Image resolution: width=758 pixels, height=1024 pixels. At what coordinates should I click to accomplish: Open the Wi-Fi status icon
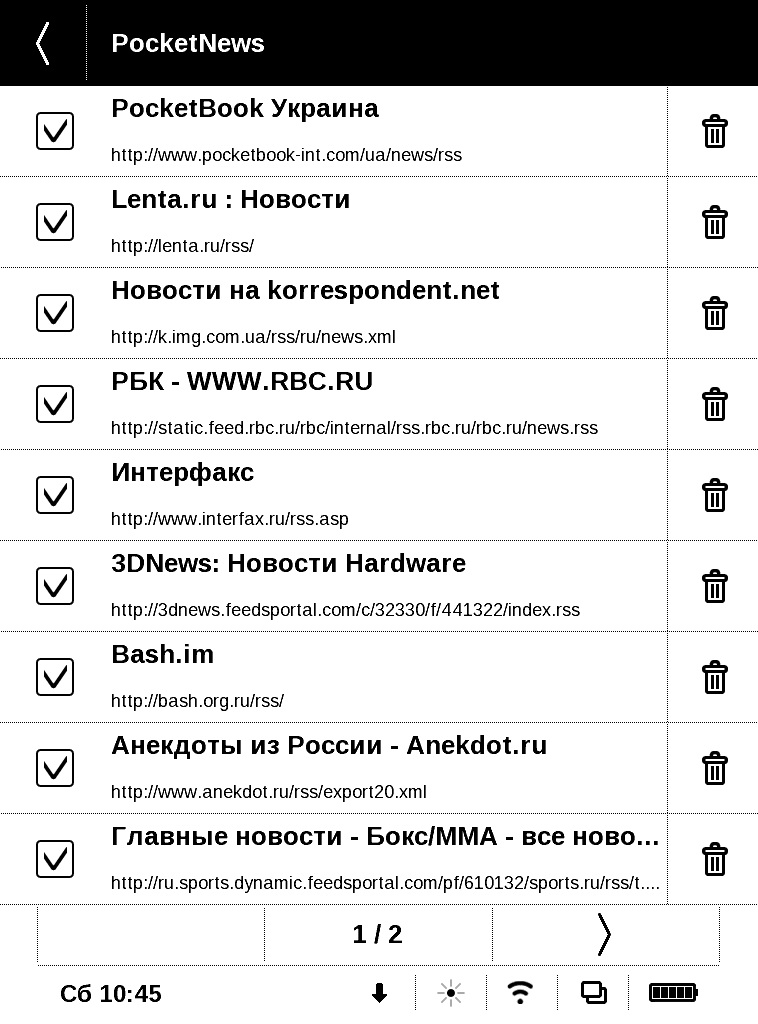[520, 993]
